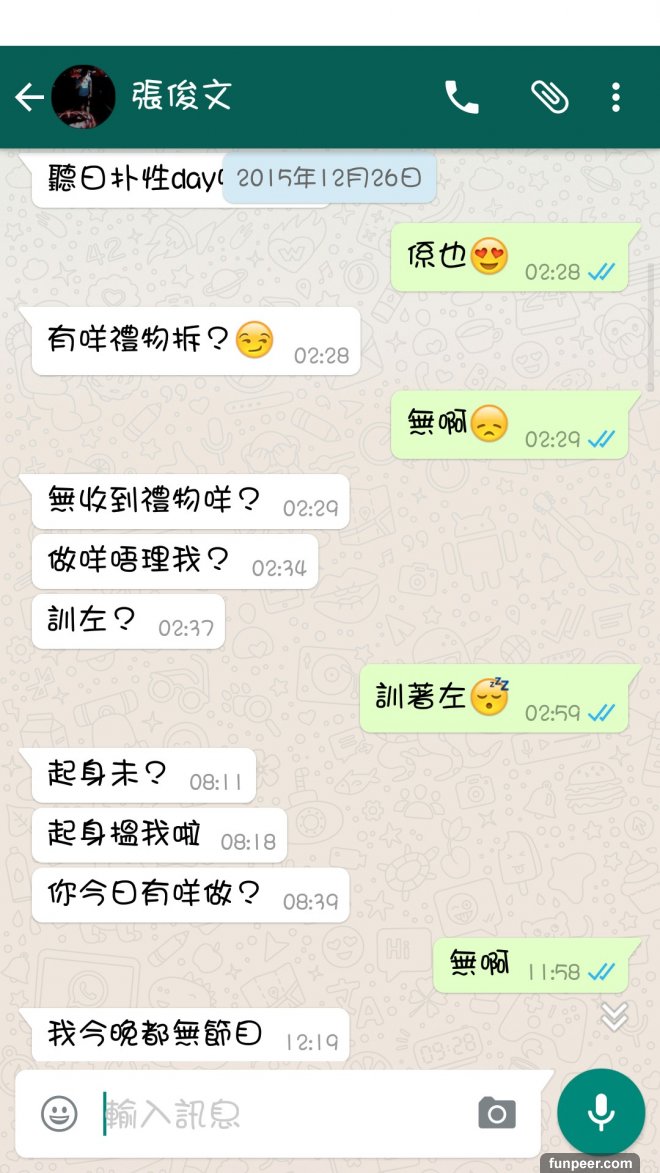Open the attachment paperclip menu
The image size is (660, 1173).
coord(549,97)
